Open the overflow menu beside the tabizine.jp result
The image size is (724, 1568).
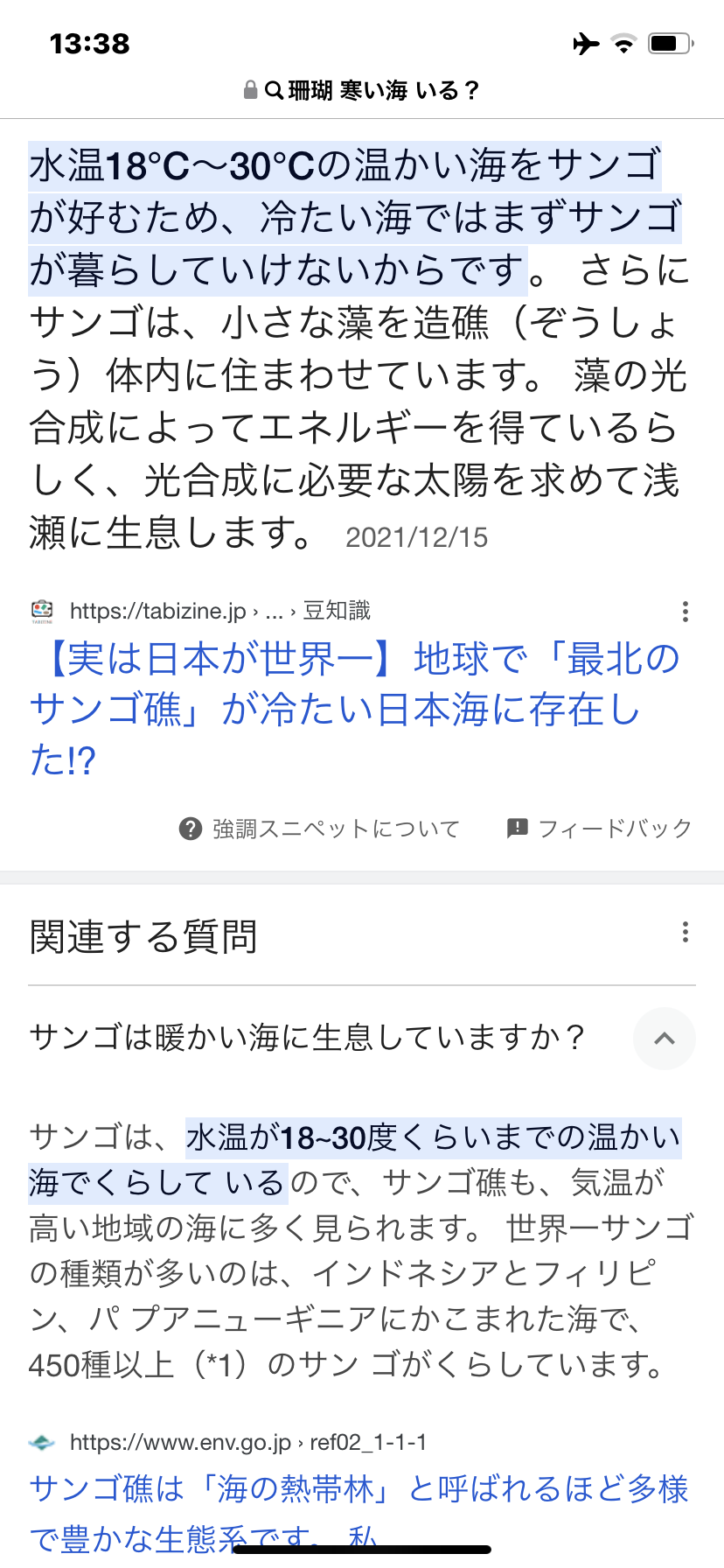tap(685, 612)
